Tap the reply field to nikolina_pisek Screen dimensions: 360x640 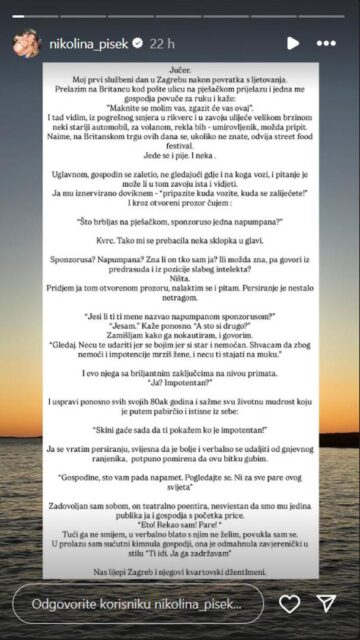coord(138,604)
